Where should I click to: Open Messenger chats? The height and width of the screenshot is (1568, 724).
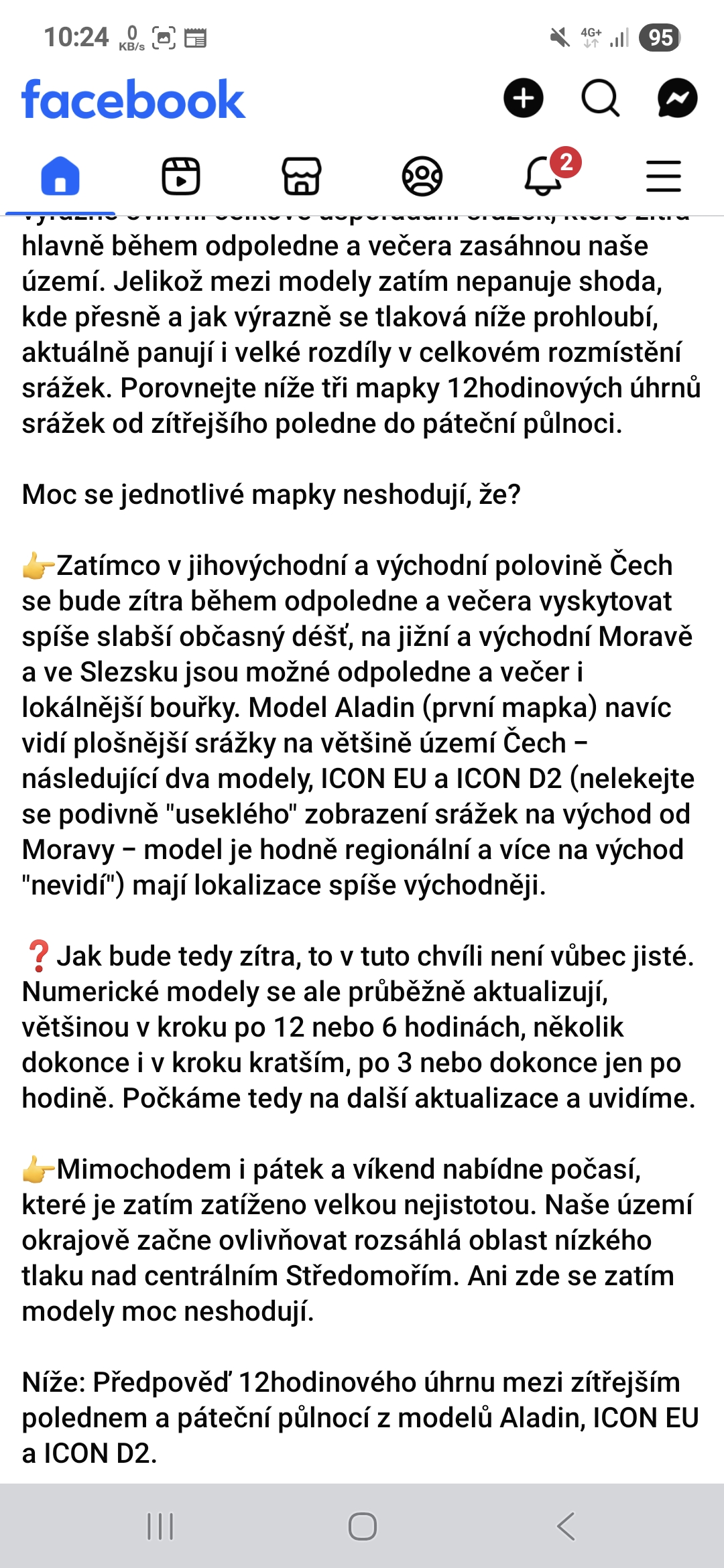pos(677,99)
